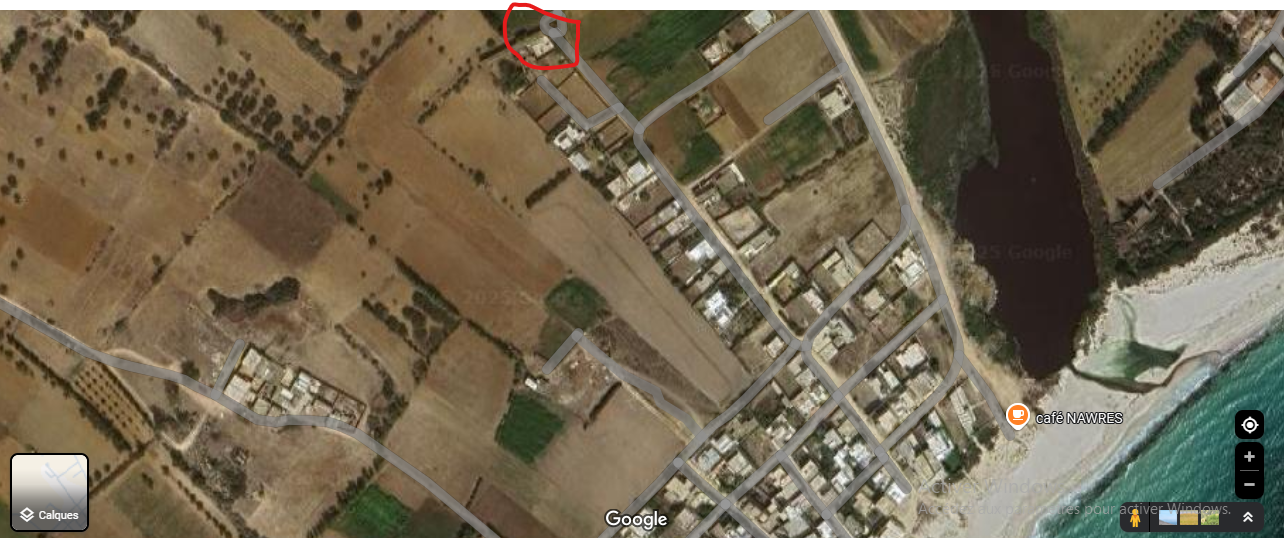Expand the imagery strip with double chevron
1284x538 pixels.
[1248, 517]
